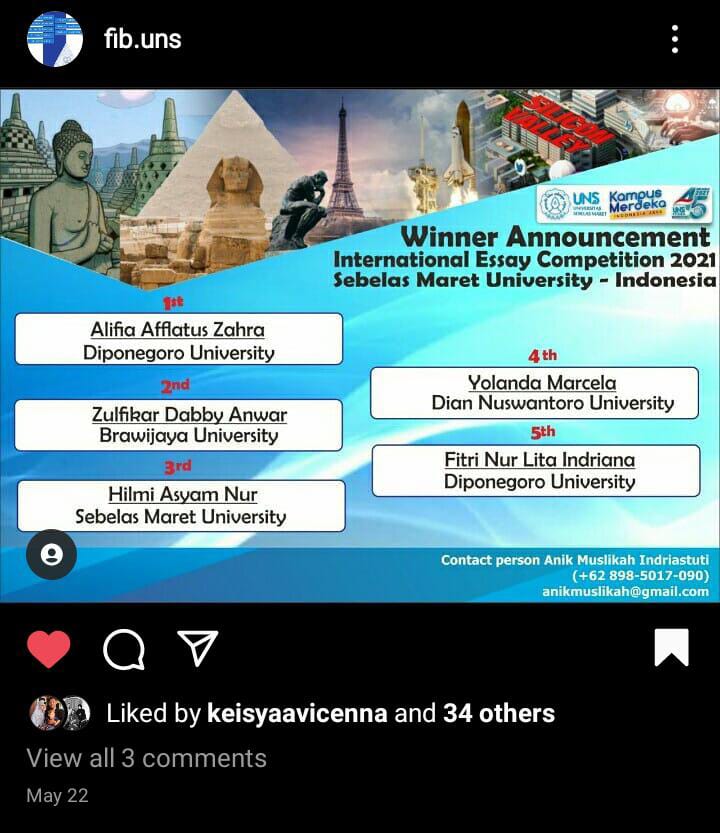Unlike the post with the red heart
Screen dimensions: 720x833
click(x=48, y=647)
